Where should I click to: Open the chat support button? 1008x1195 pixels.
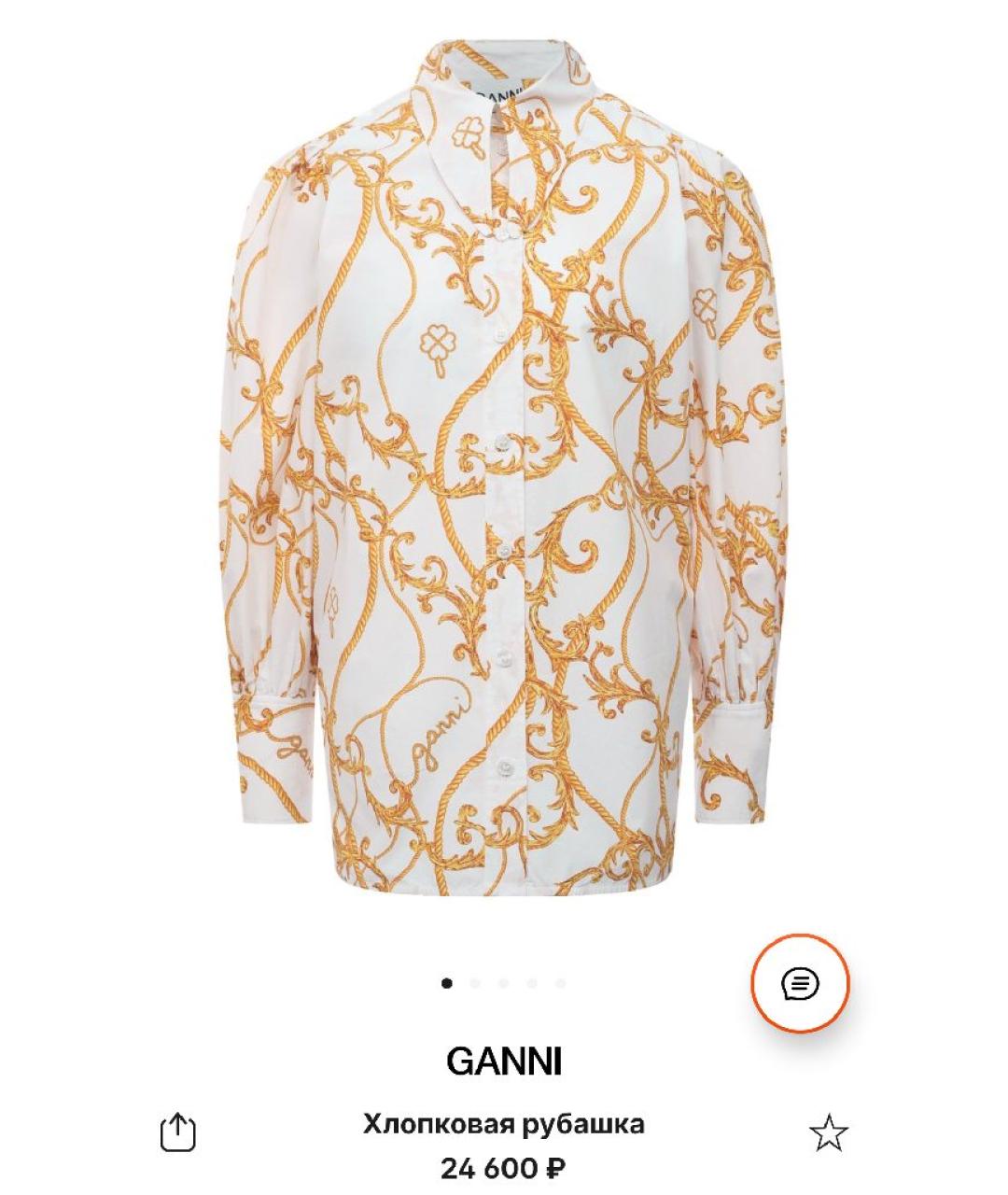[800, 983]
